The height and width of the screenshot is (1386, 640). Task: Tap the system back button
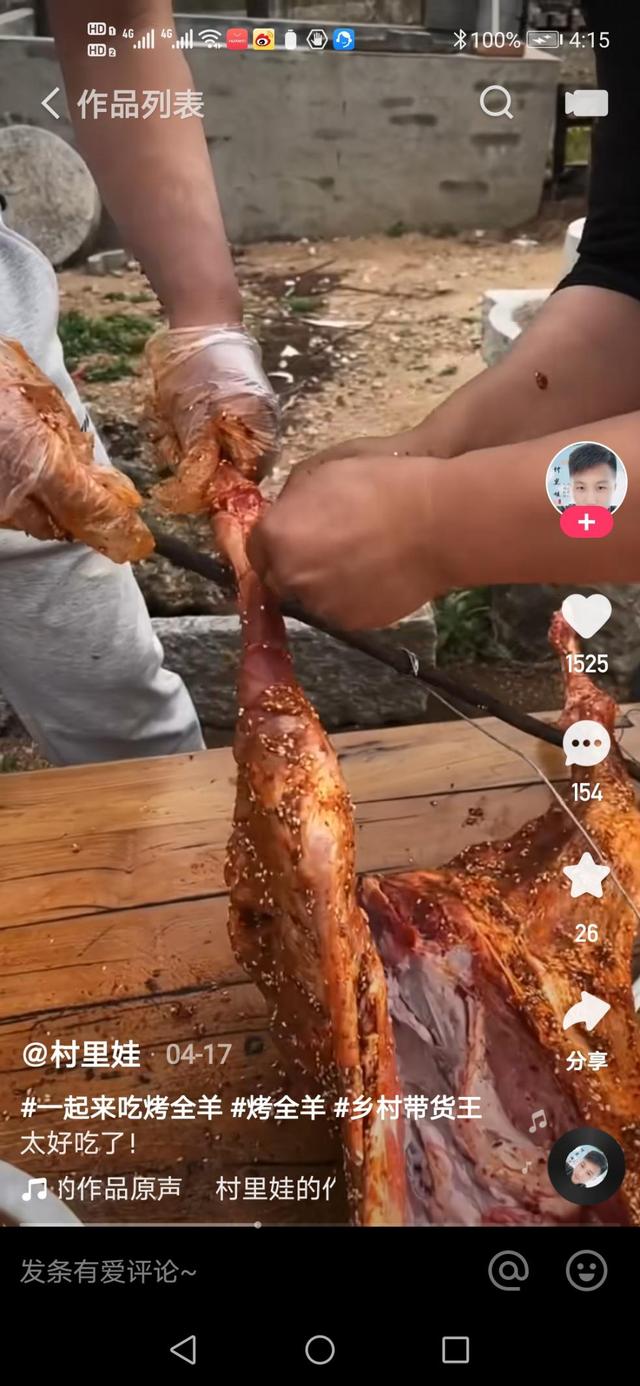[x=184, y=1350]
